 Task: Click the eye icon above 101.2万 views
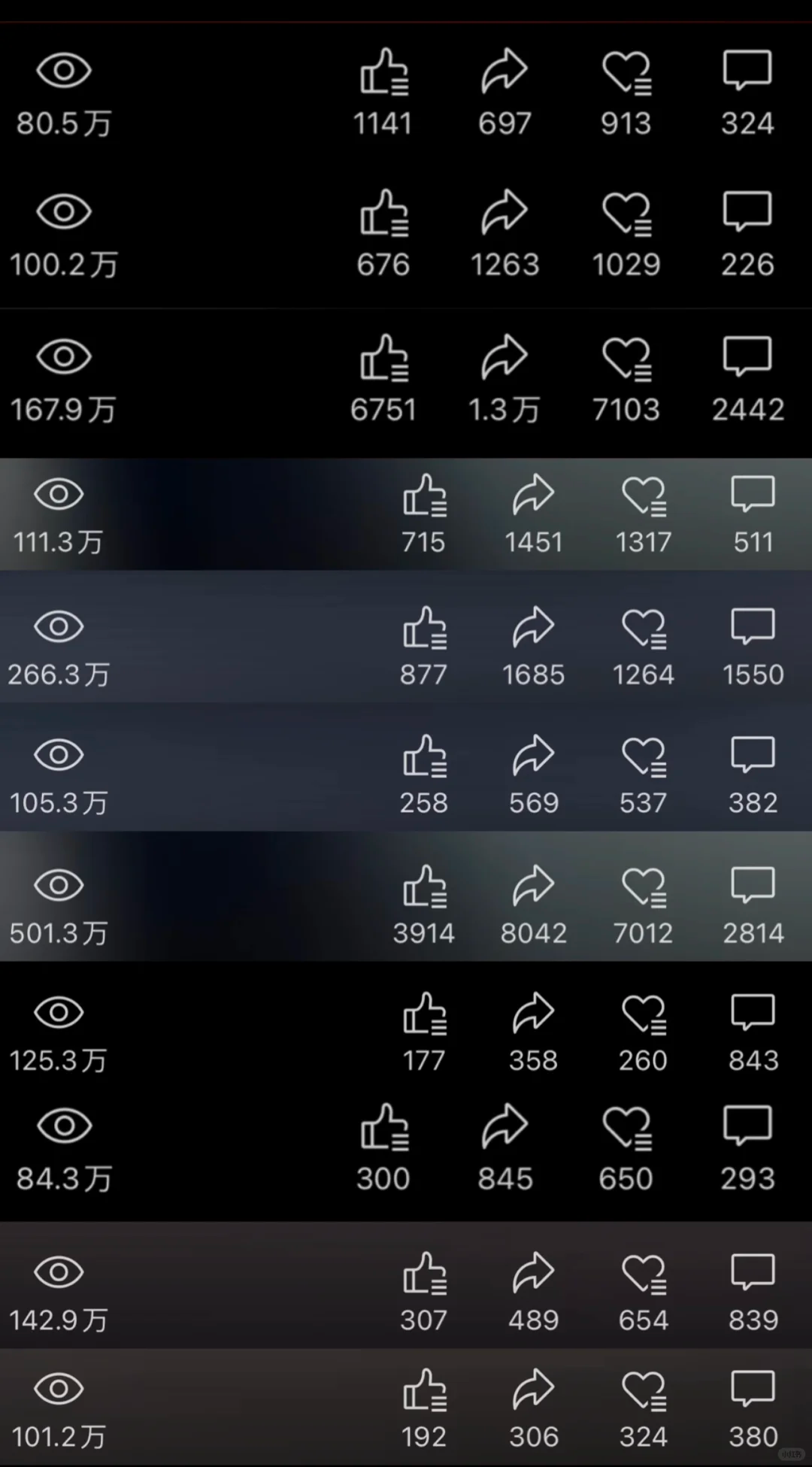click(x=59, y=1389)
